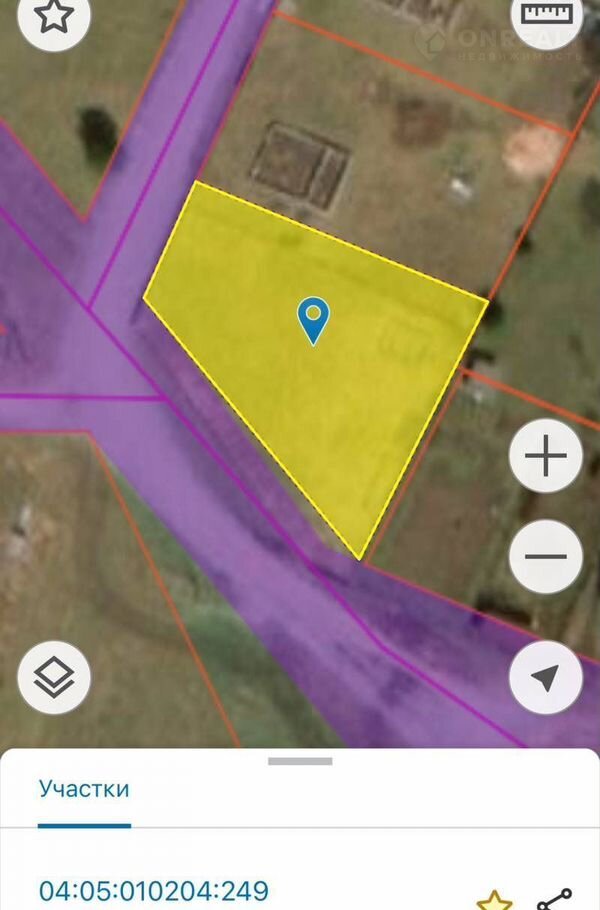
Task: Zoom in on the map
Action: pos(545,457)
